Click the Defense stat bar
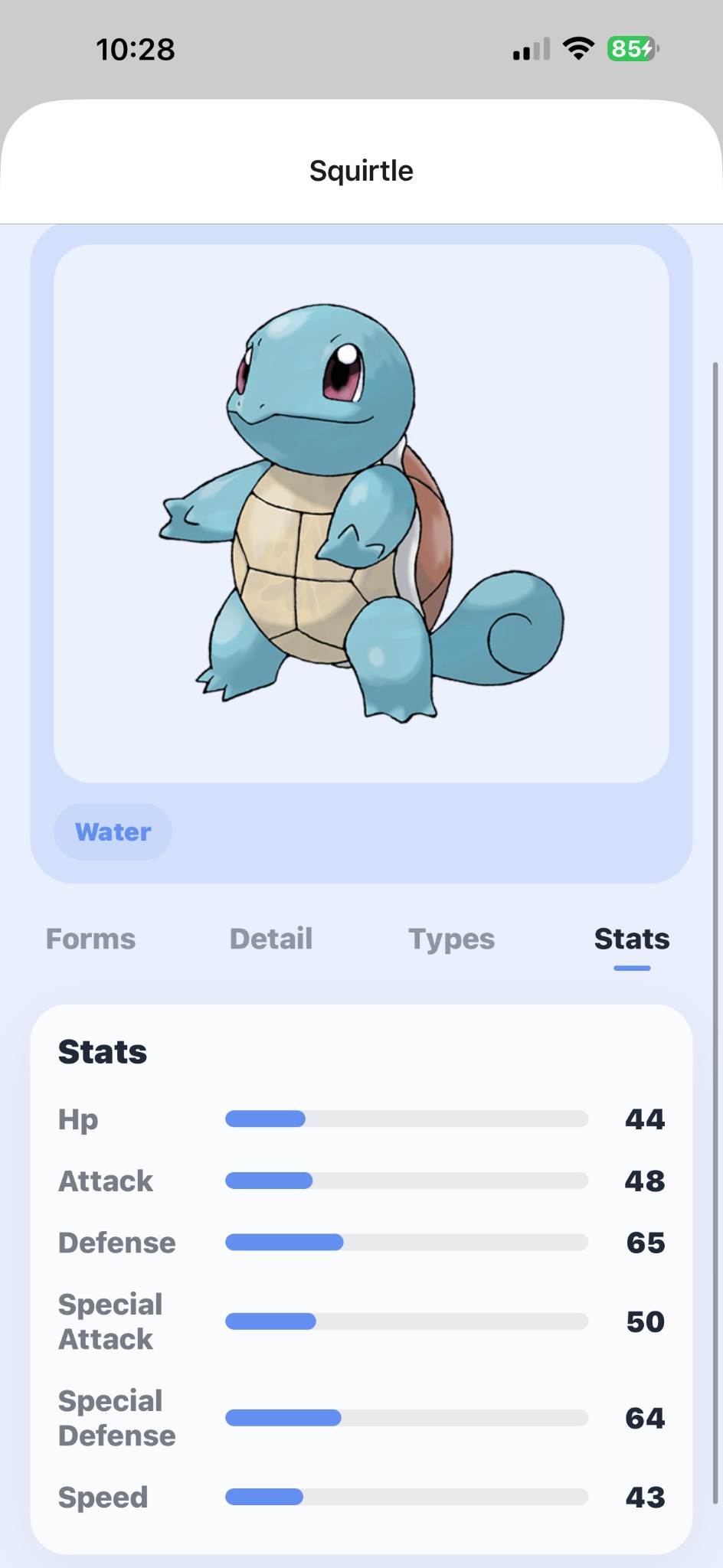Screen dimensions: 723x1568 click(x=407, y=1243)
